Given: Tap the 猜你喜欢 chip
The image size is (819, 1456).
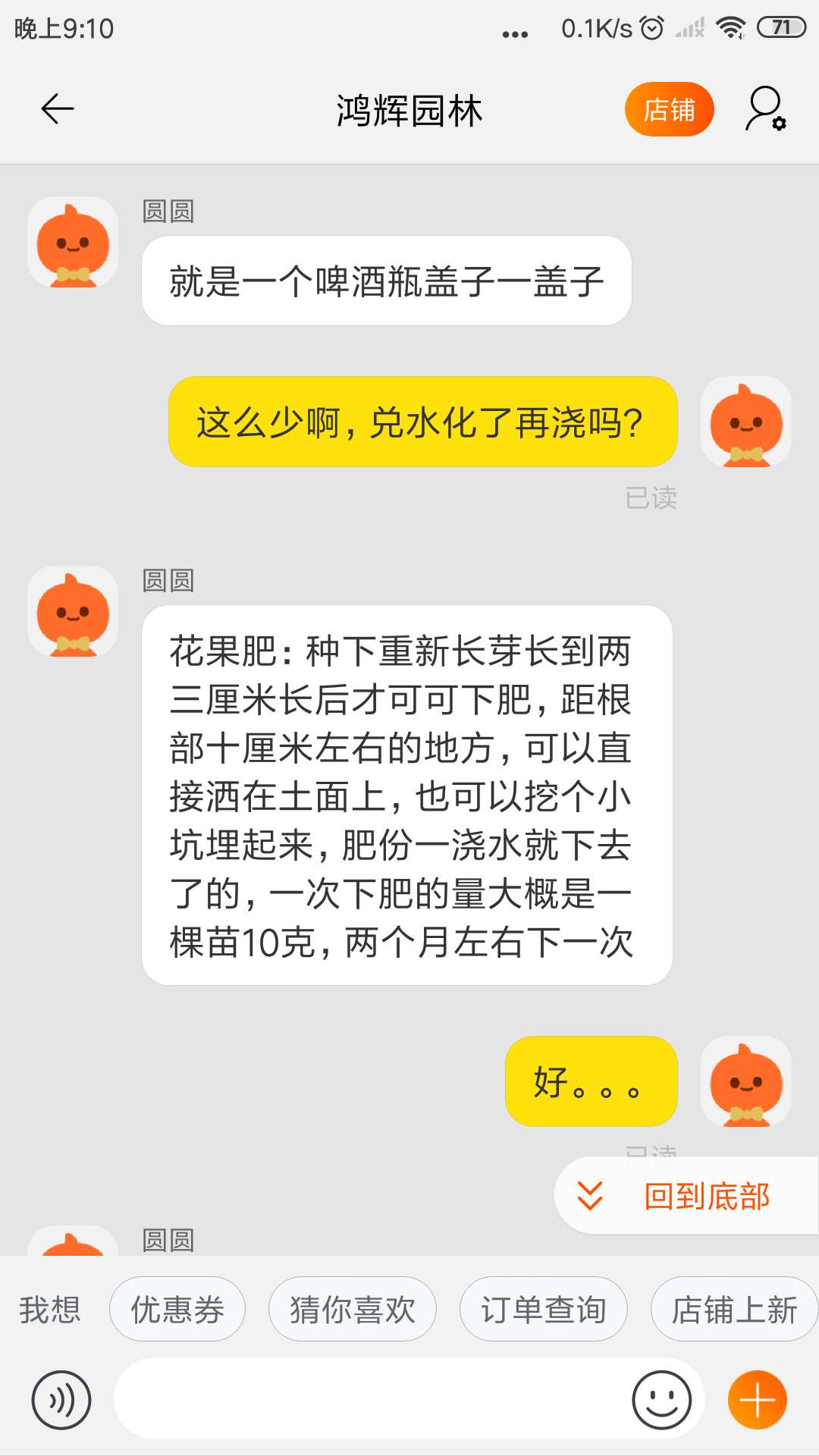Looking at the screenshot, I should [x=353, y=1309].
